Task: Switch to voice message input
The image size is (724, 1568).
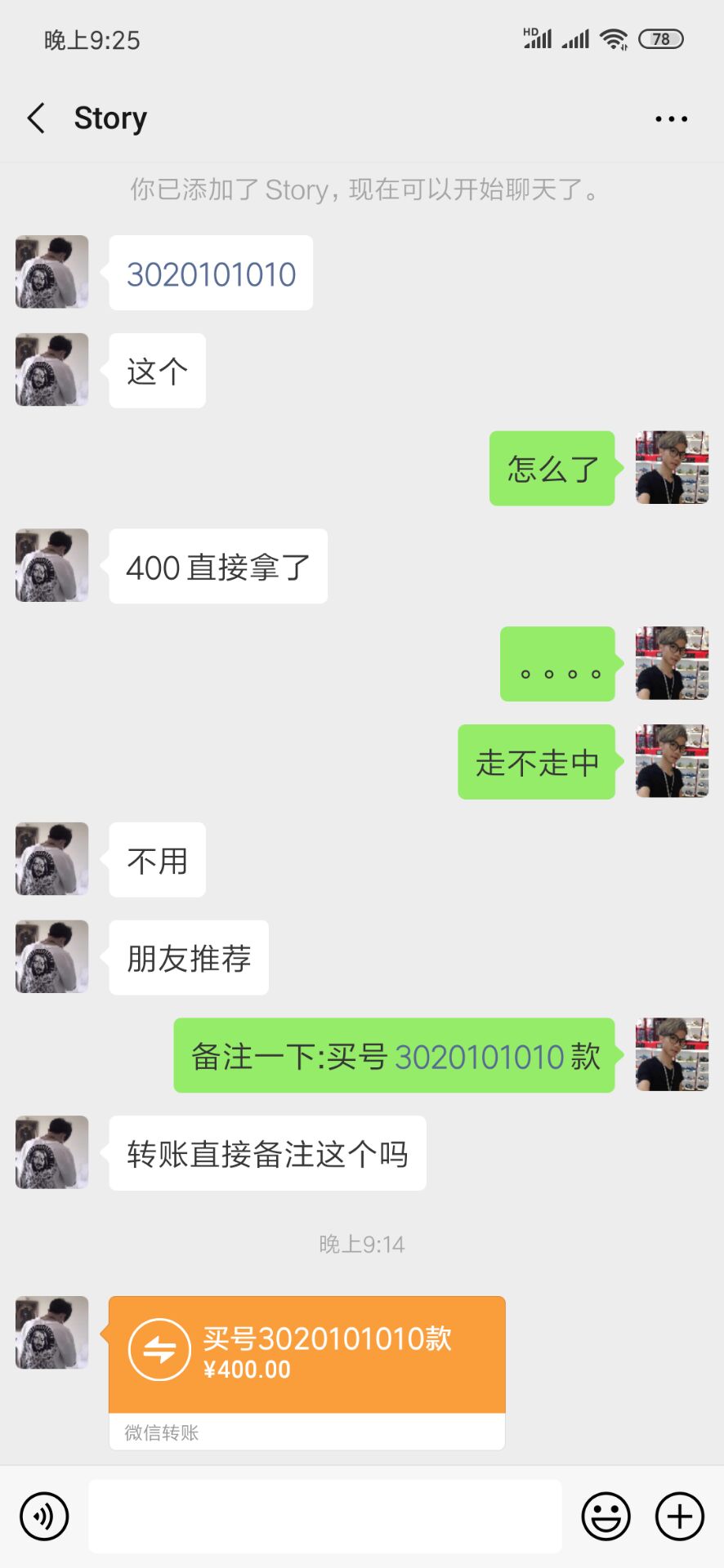Action: click(44, 1517)
